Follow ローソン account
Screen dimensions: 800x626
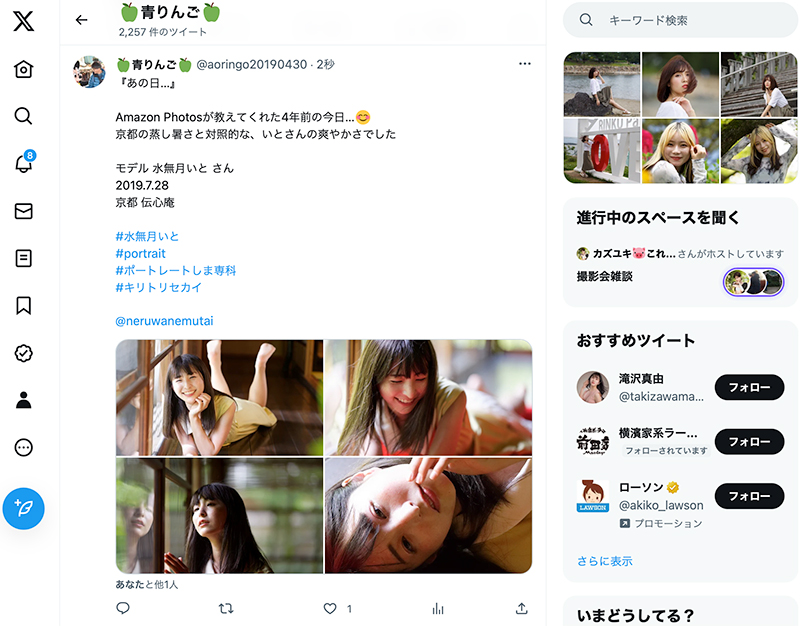tap(749, 495)
